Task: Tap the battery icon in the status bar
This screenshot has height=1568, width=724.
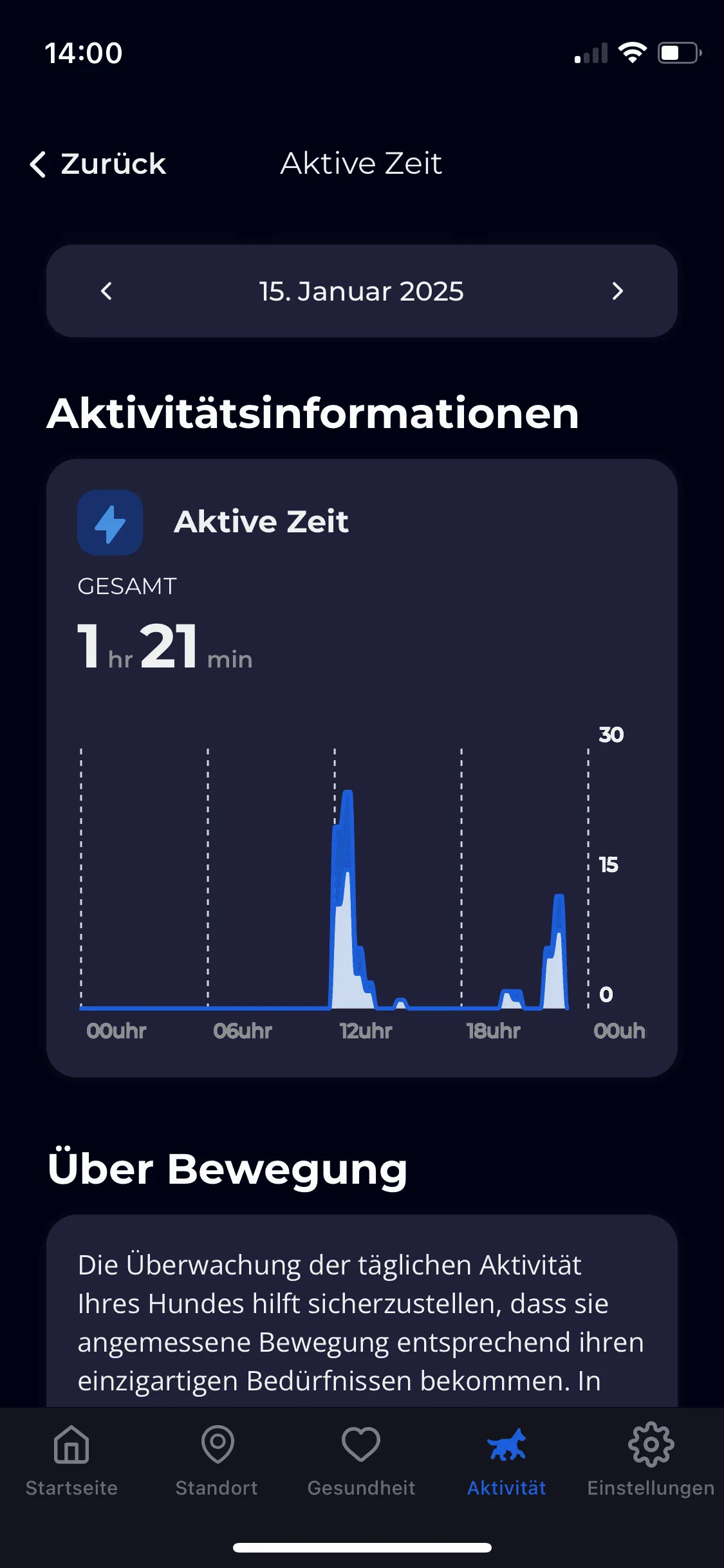Action: 680,53
